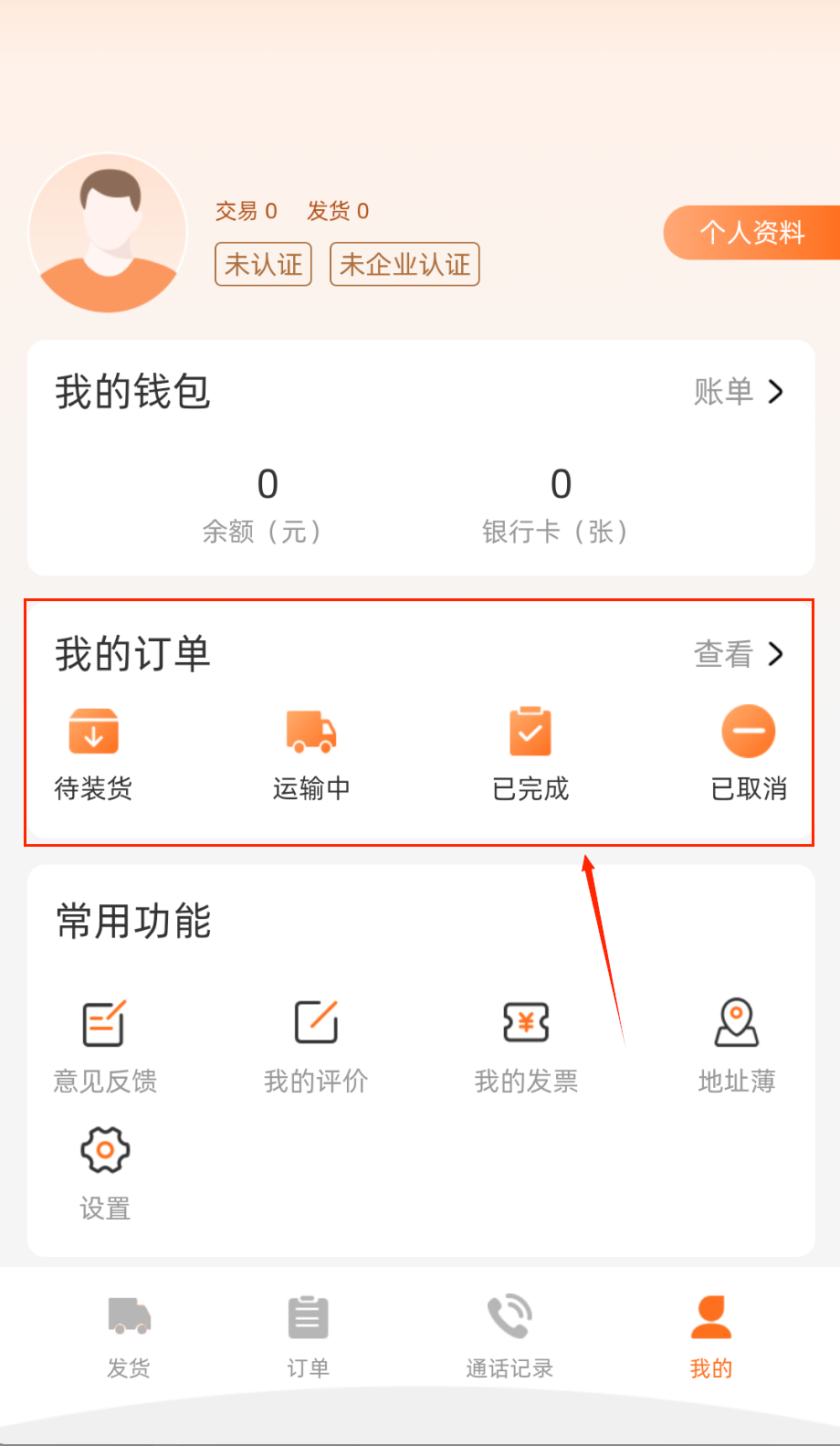The image size is (840, 1446).
Task: Open 意见反馈 feedback
Action: coord(105,1047)
